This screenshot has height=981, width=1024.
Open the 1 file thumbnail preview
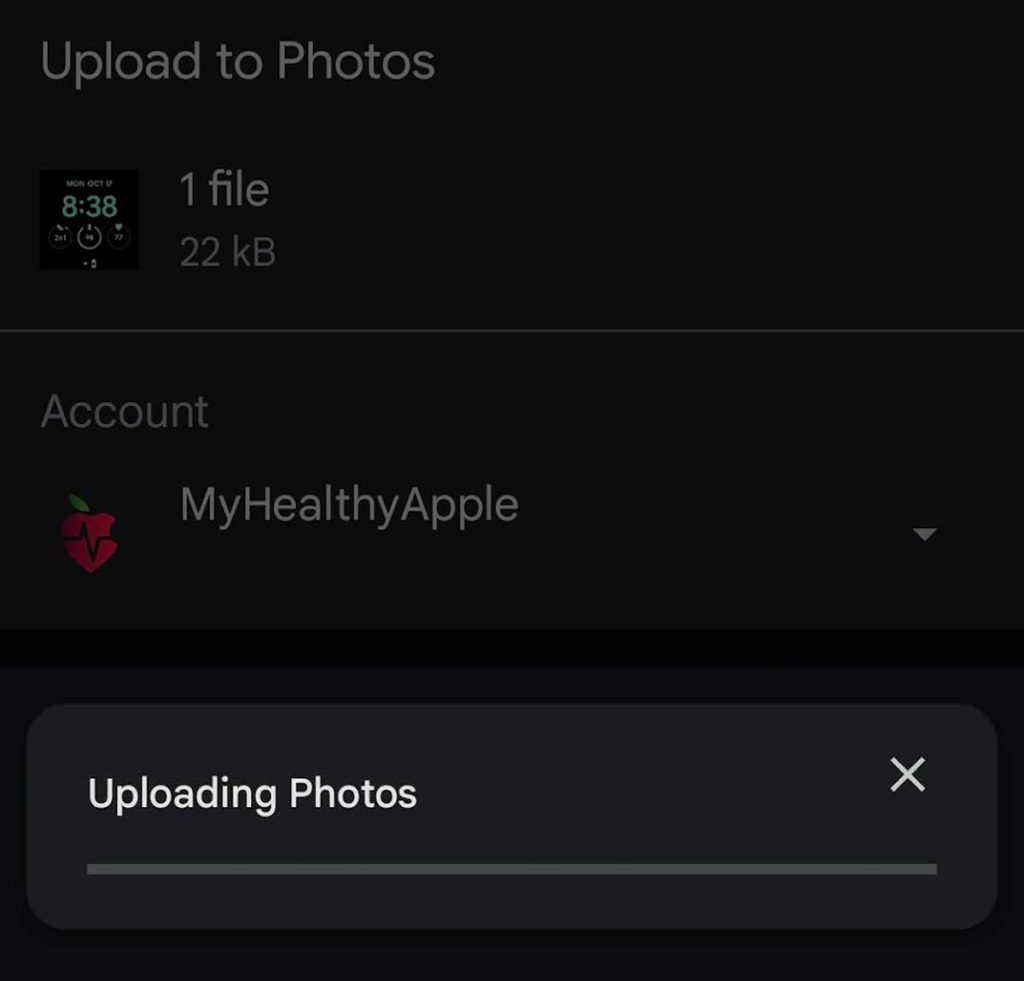89,219
